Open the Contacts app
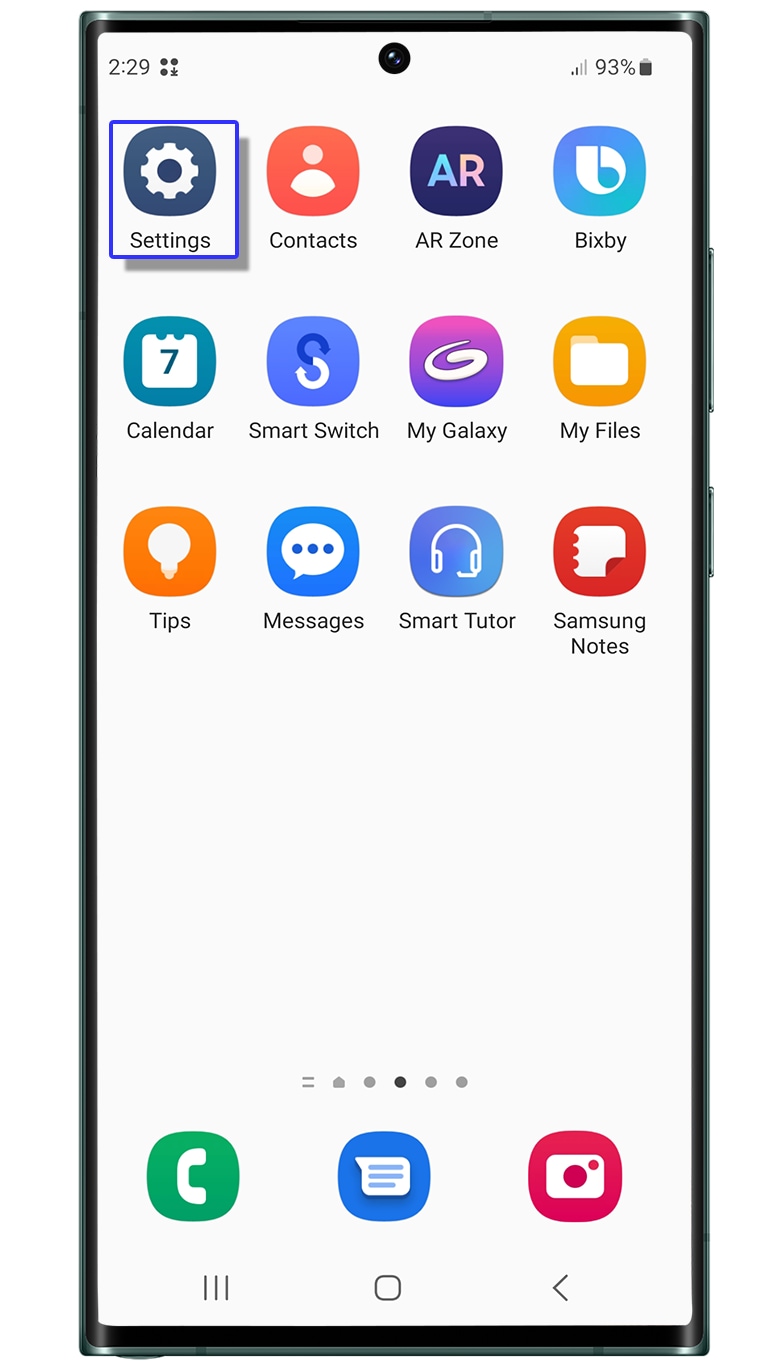The image size is (768, 1366). click(x=313, y=173)
